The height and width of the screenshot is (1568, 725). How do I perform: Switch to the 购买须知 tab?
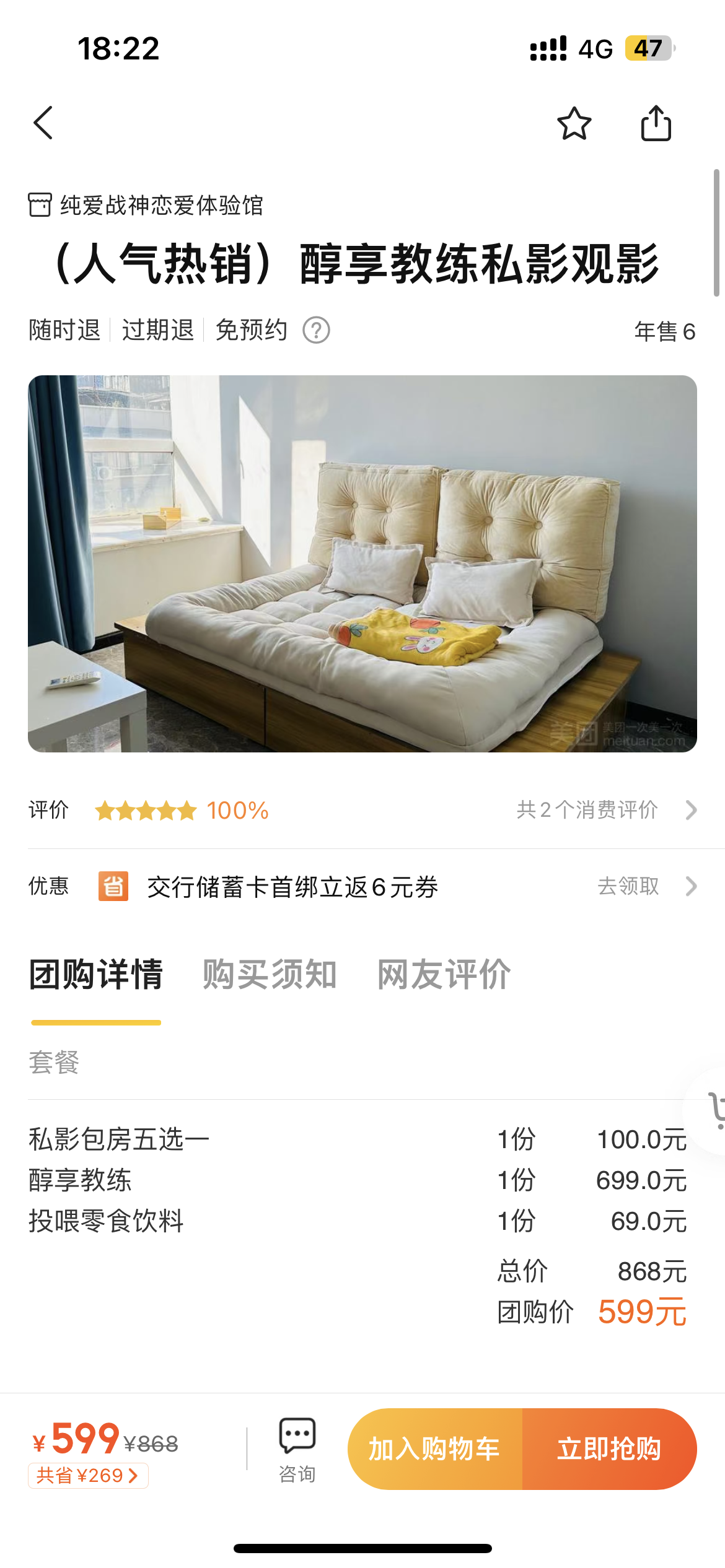click(x=270, y=975)
